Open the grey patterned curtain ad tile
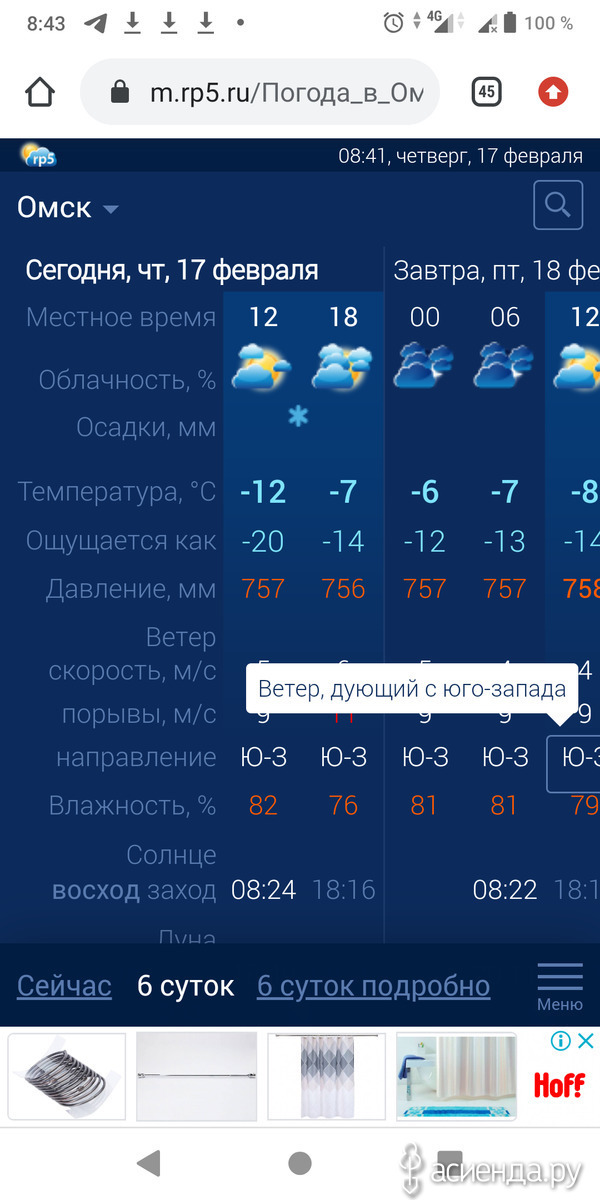 coord(327,1076)
